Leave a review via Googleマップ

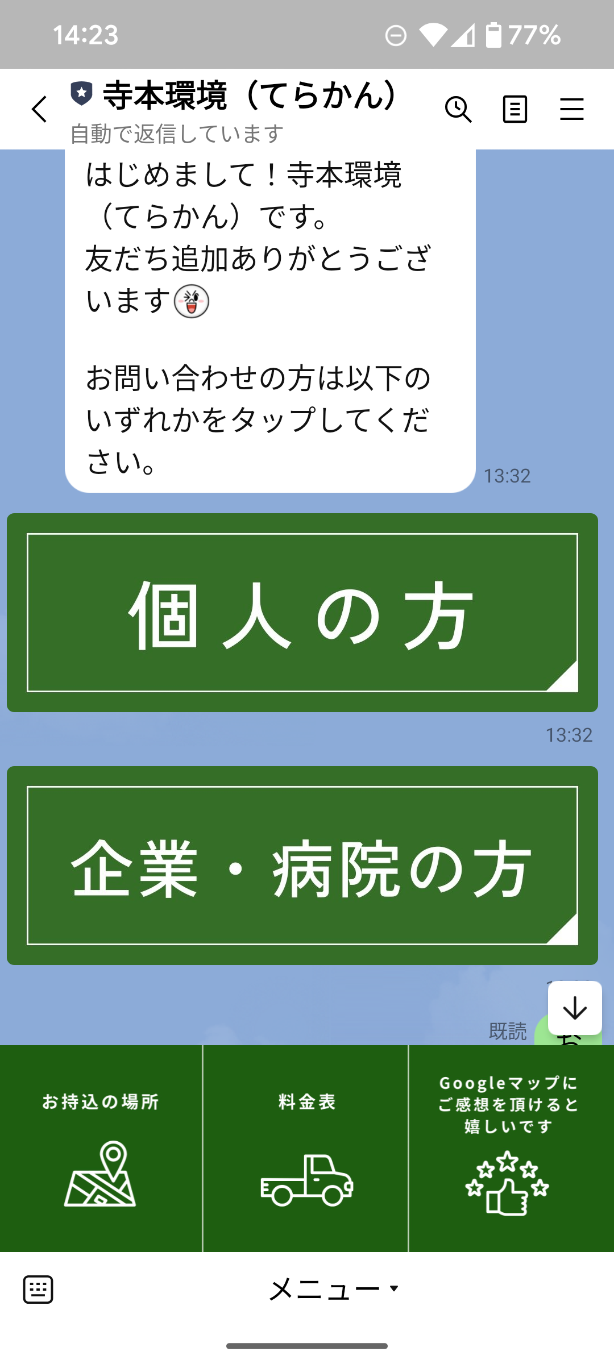click(509, 1148)
